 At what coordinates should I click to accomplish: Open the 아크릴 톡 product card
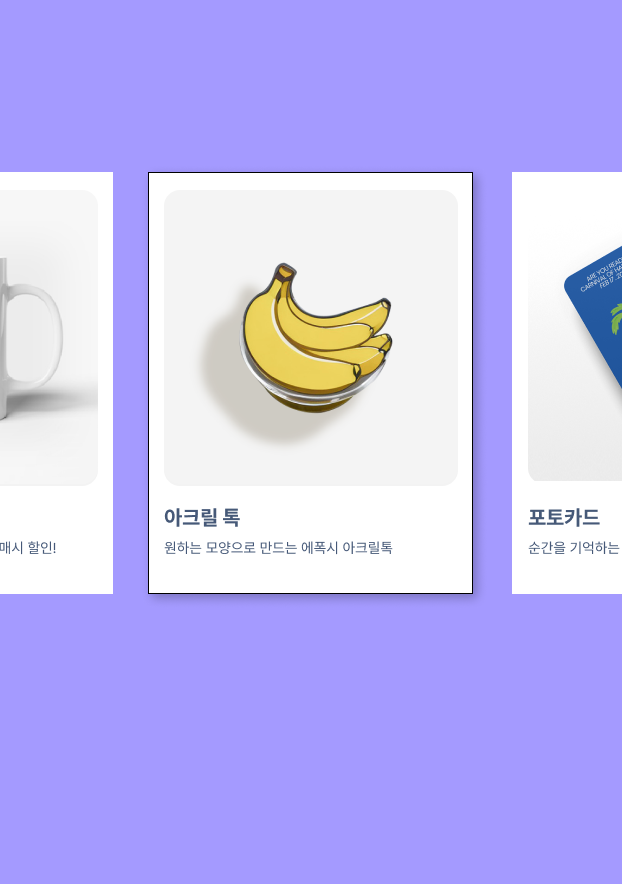pos(310,382)
